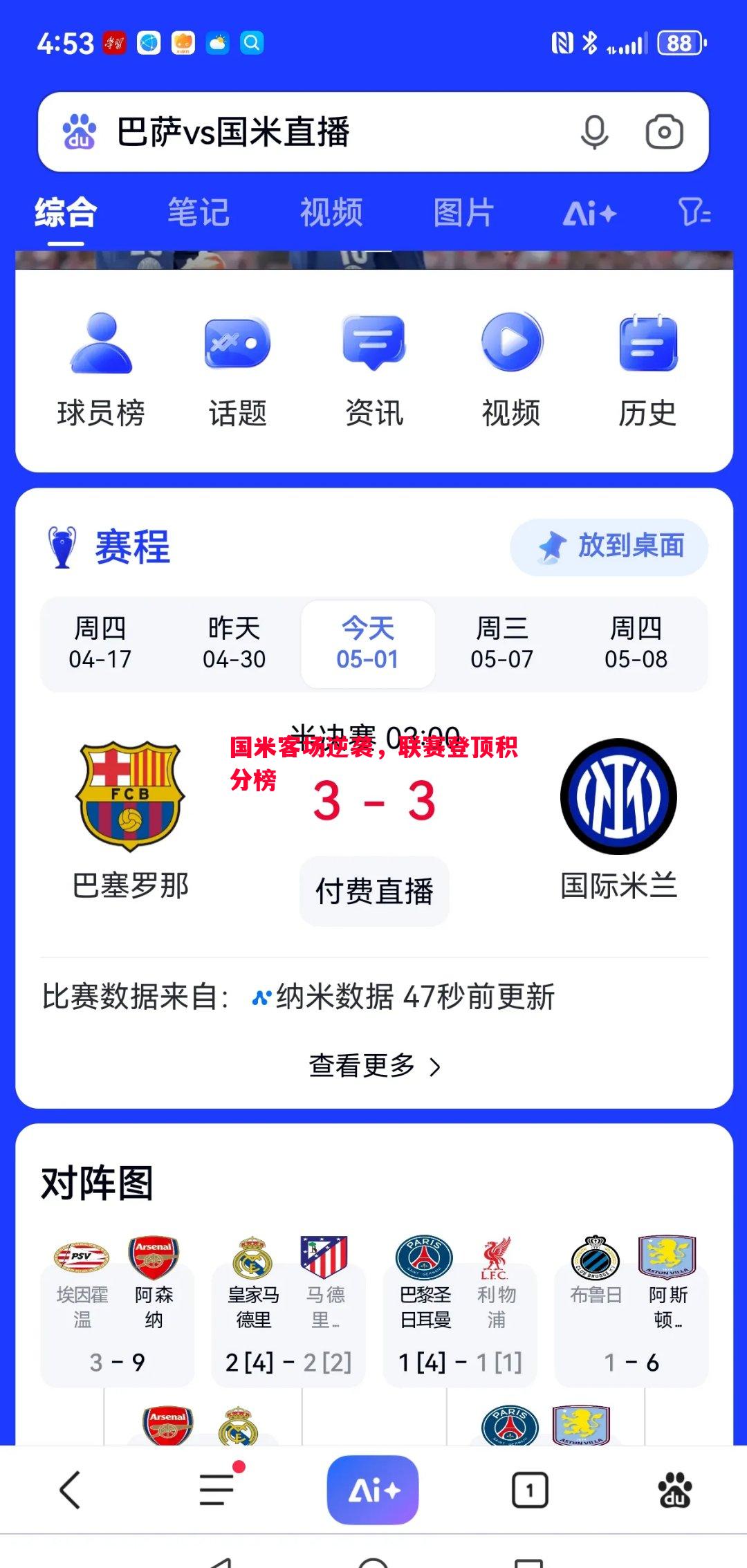Start voice search with the microphone icon
This screenshot has width=747, height=1568.
[594, 131]
